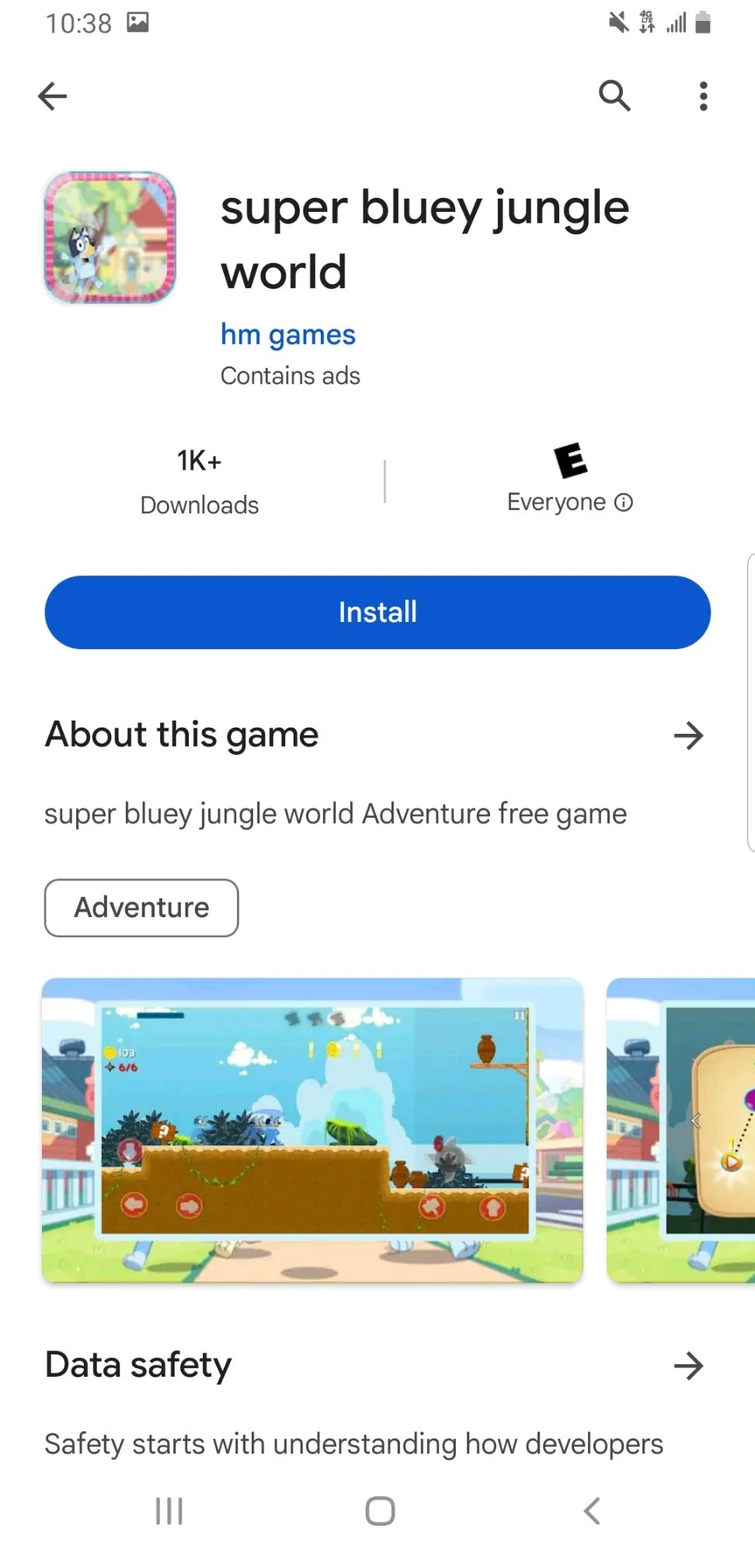Tap the screenshot image icon in the status bar
This screenshot has height=1553, width=755.
pyautogui.click(x=139, y=22)
